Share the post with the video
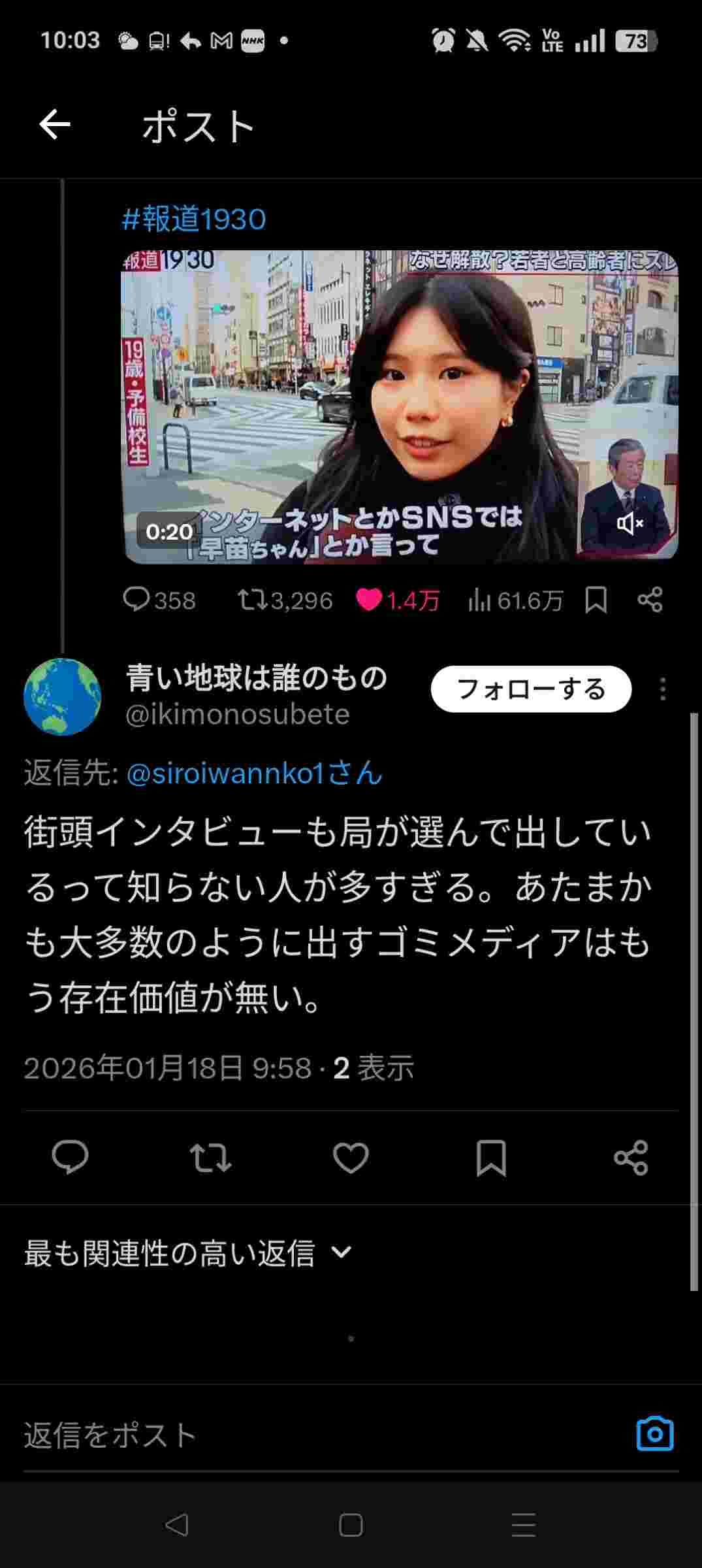The image size is (702, 1568). (650, 600)
